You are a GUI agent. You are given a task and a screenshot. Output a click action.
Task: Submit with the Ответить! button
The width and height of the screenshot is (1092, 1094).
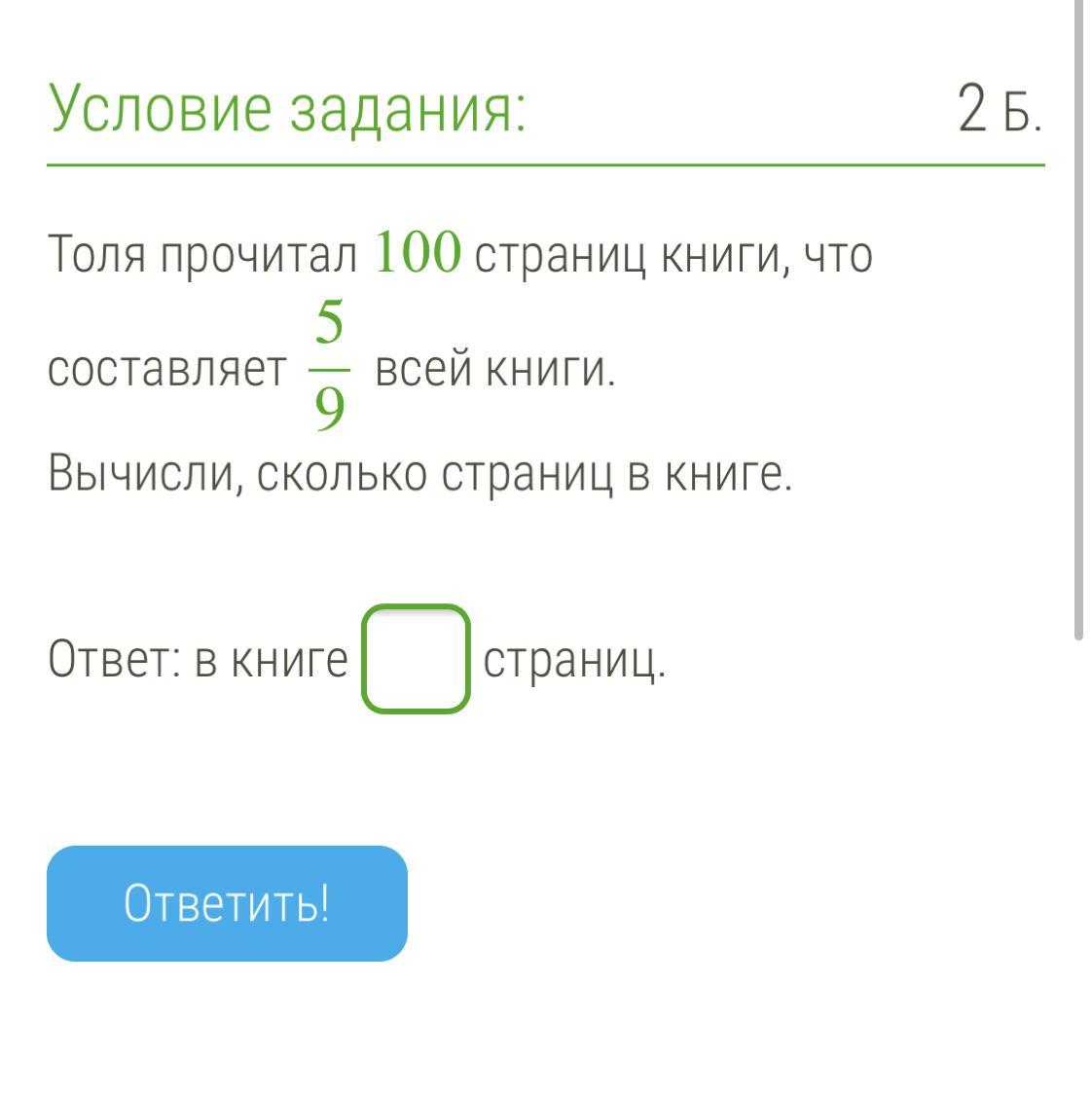tap(227, 903)
